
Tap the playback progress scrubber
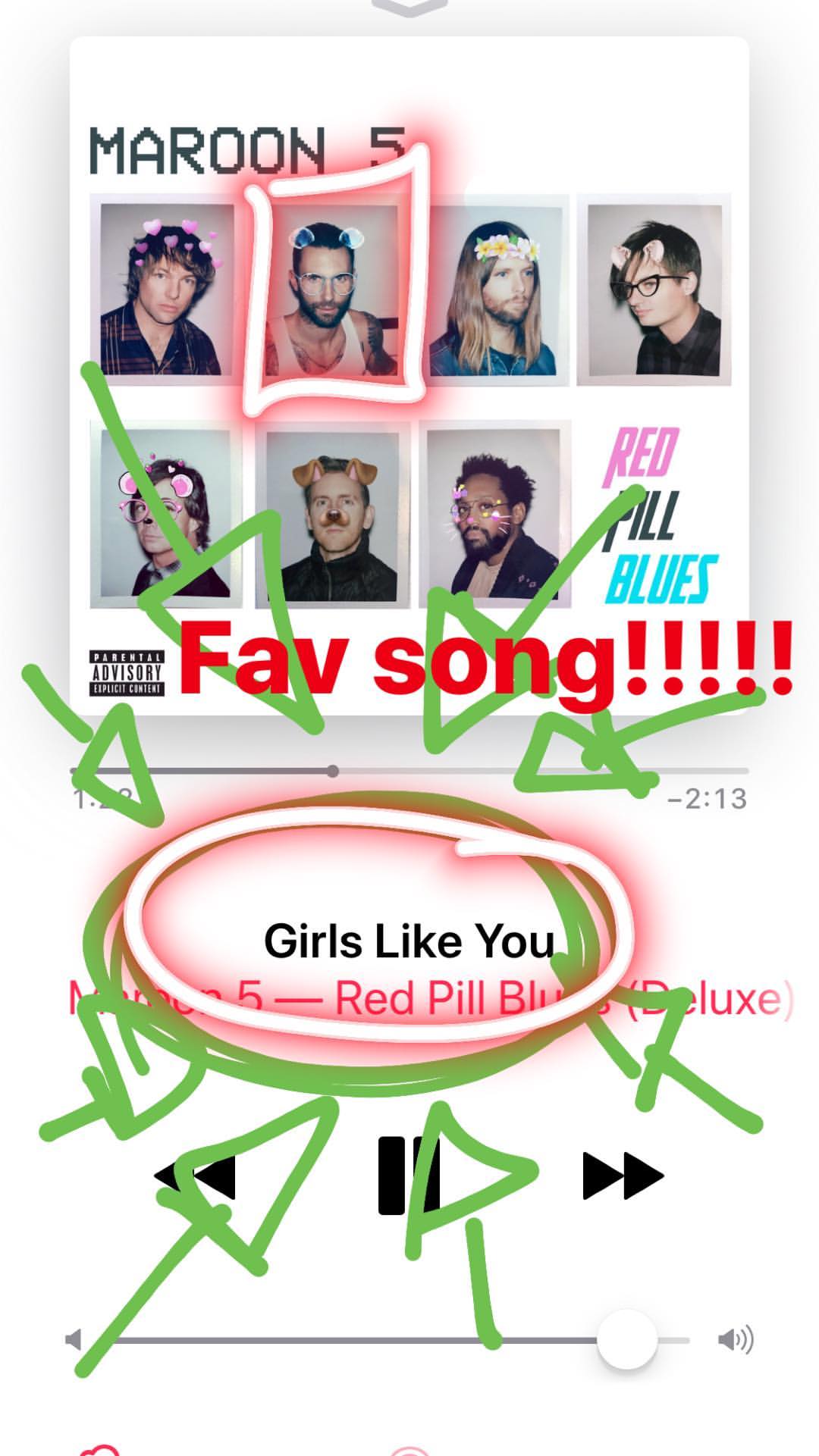point(333,772)
